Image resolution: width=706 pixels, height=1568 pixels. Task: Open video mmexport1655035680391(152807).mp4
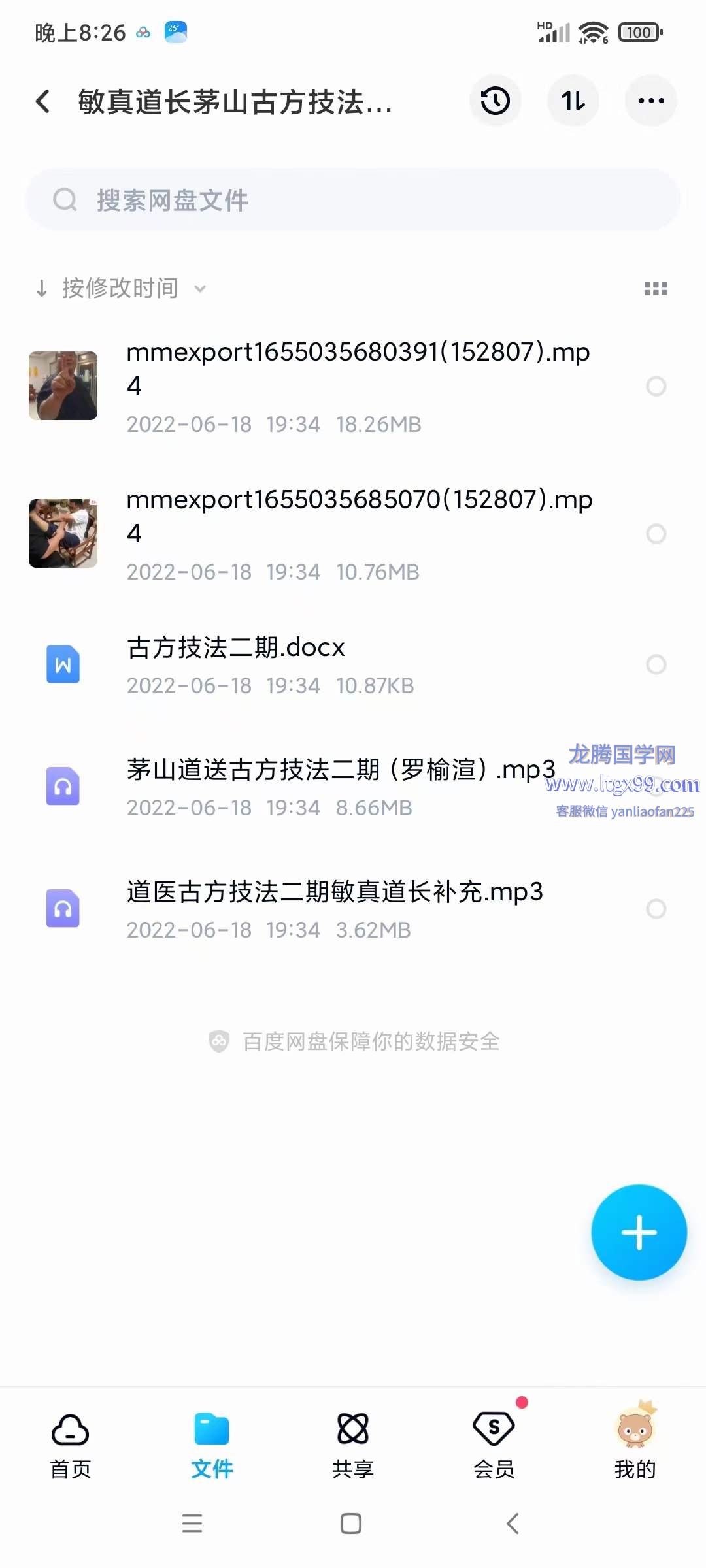pos(358,368)
